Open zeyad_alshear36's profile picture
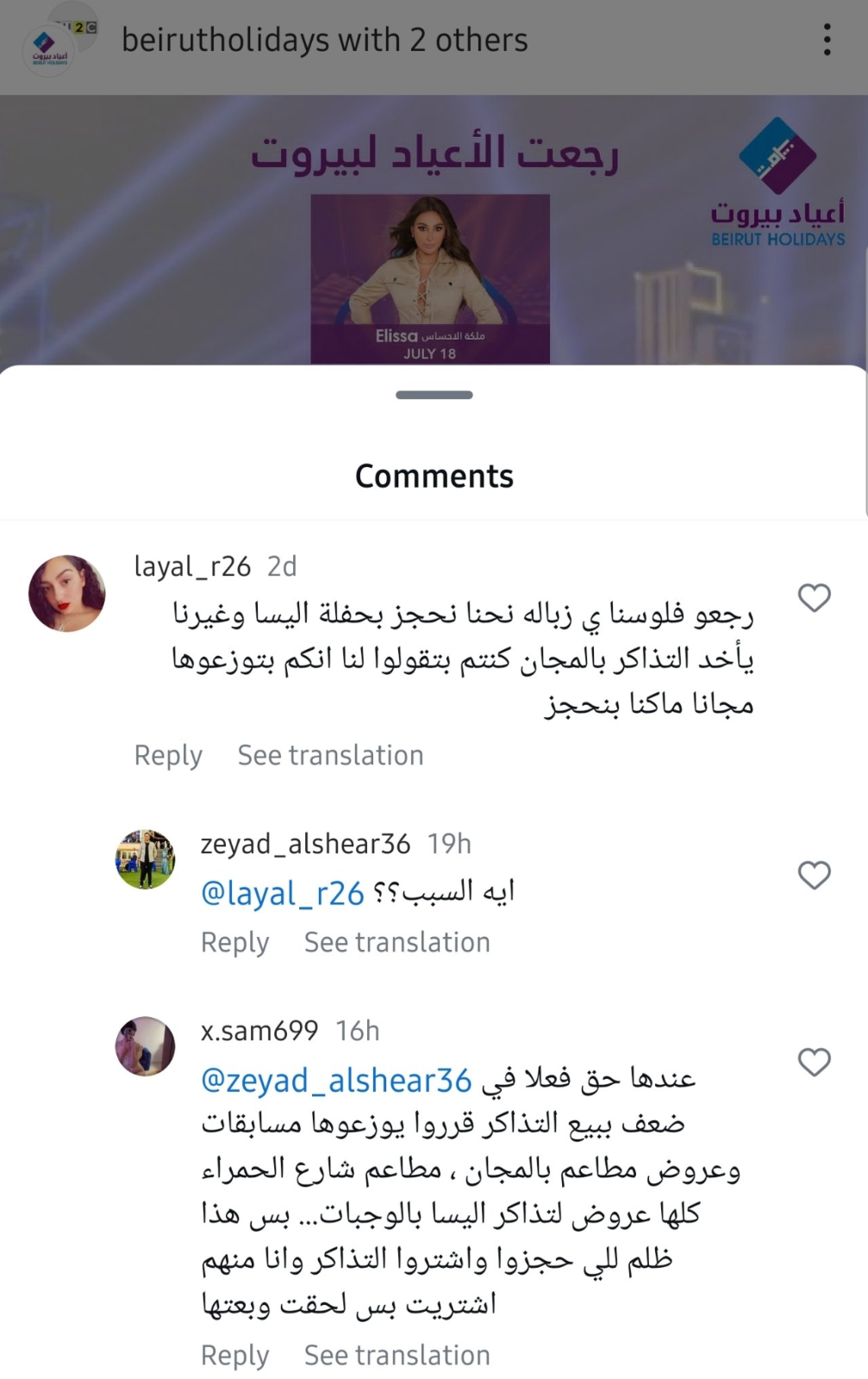The height and width of the screenshot is (1379, 868). point(146,859)
